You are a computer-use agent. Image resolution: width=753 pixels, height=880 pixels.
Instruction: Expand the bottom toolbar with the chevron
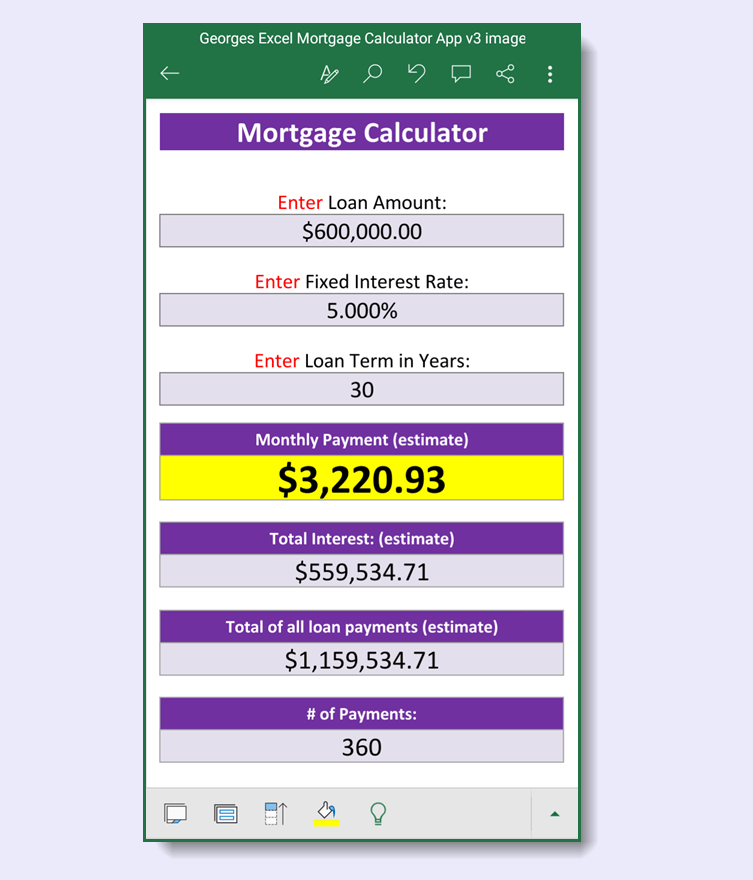[x=553, y=813]
